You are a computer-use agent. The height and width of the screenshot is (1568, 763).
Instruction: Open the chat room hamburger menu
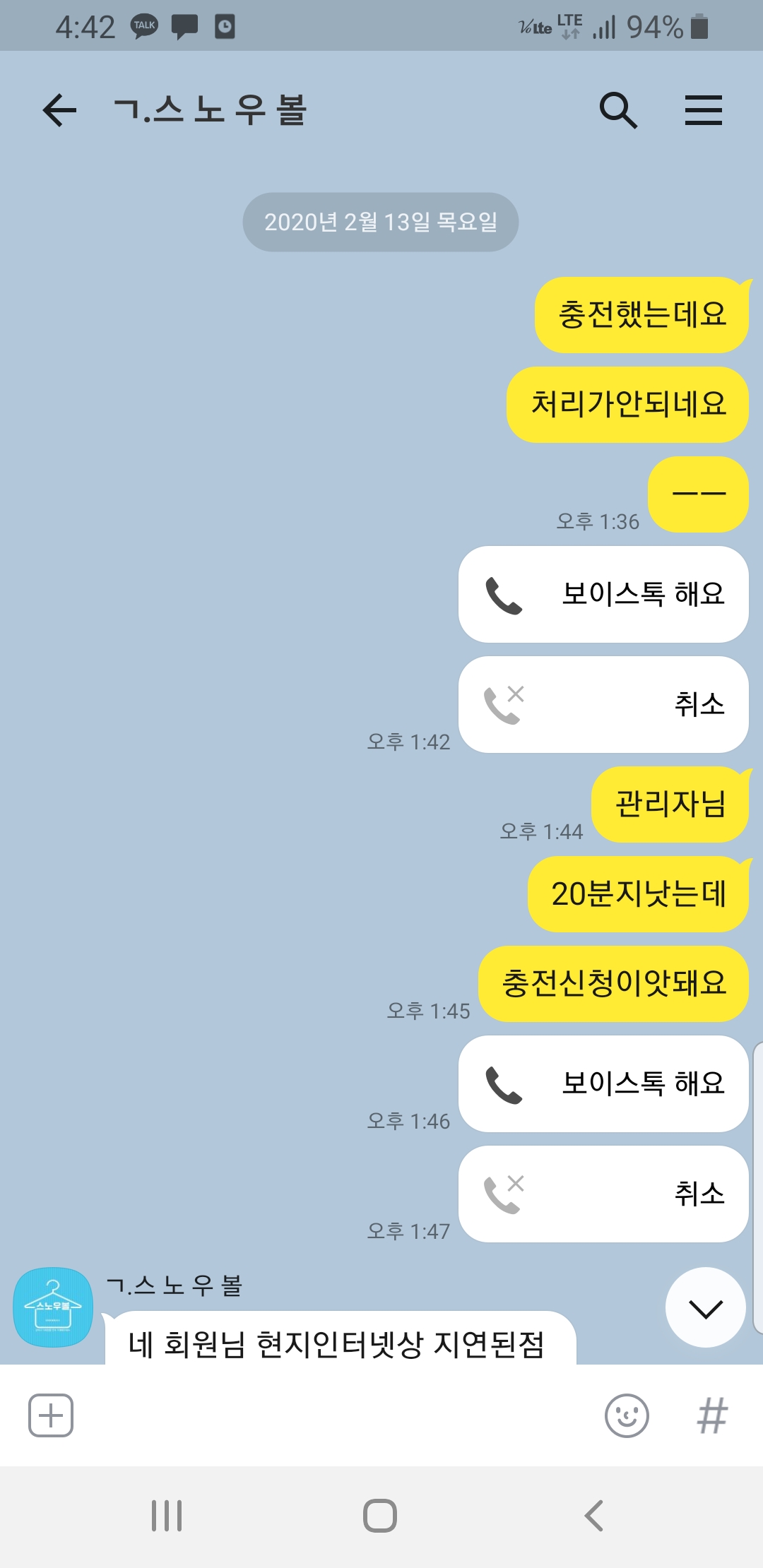(x=704, y=110)
